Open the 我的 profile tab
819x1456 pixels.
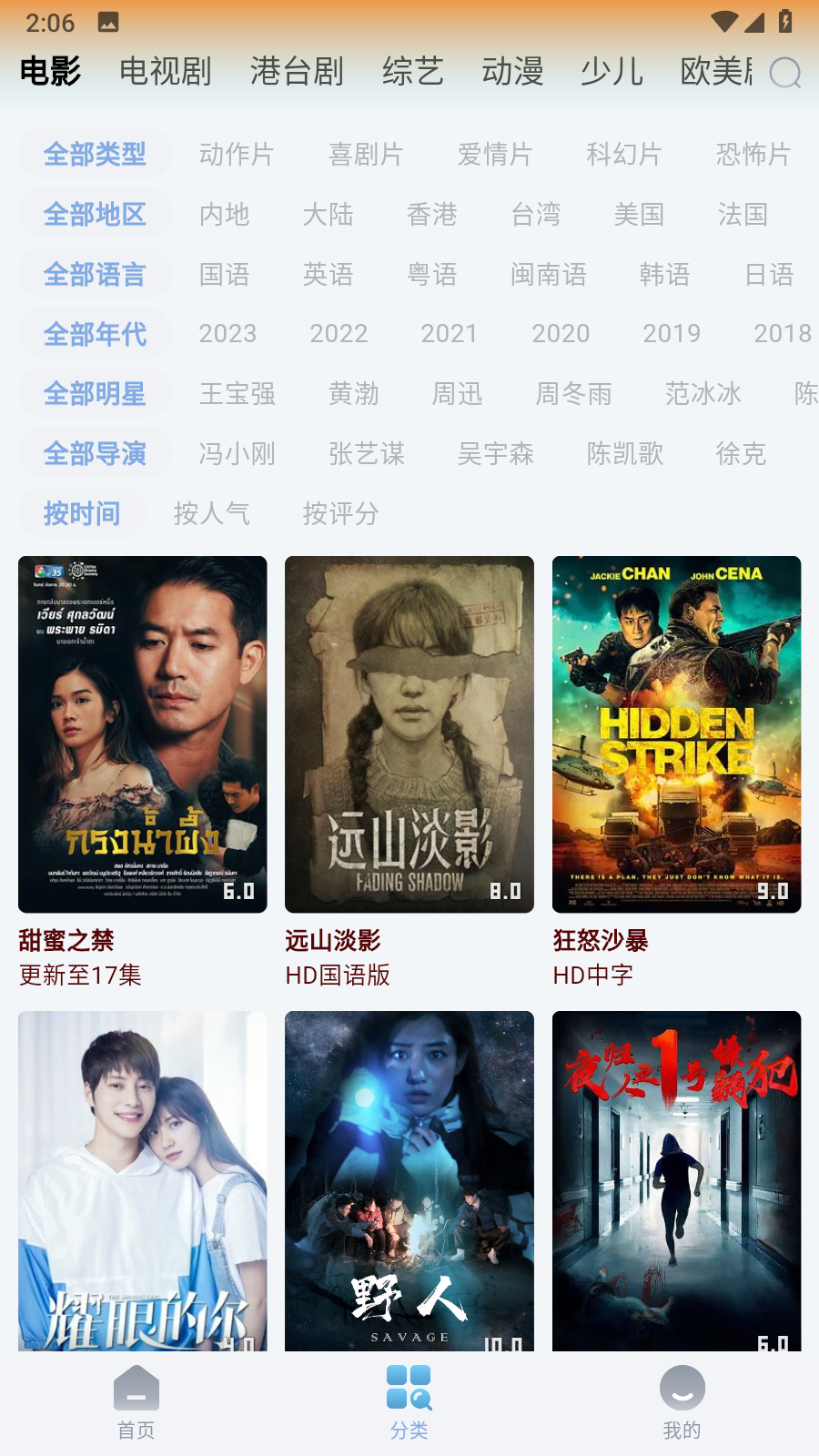(682, 1403)
